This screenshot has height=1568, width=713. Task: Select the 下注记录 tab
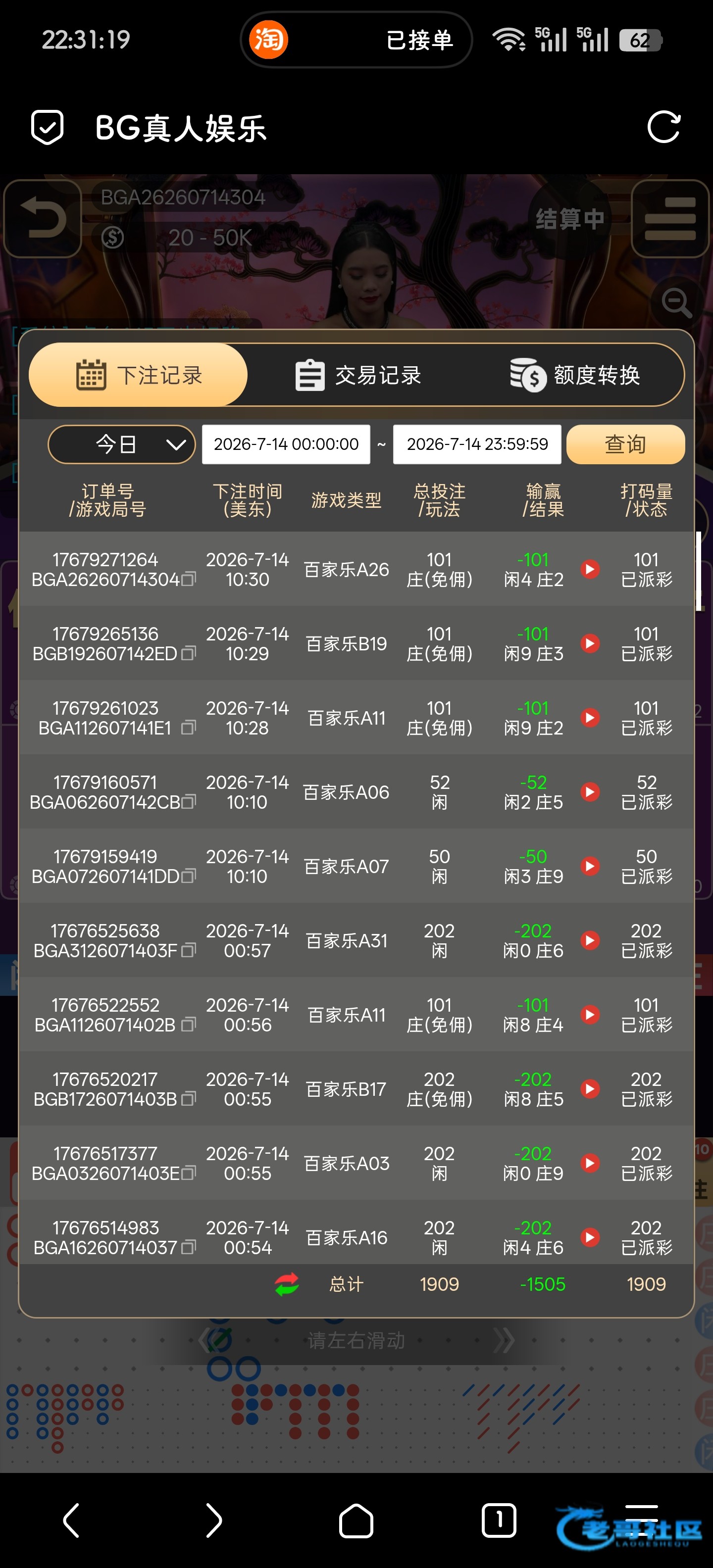(x=139, y=375)
